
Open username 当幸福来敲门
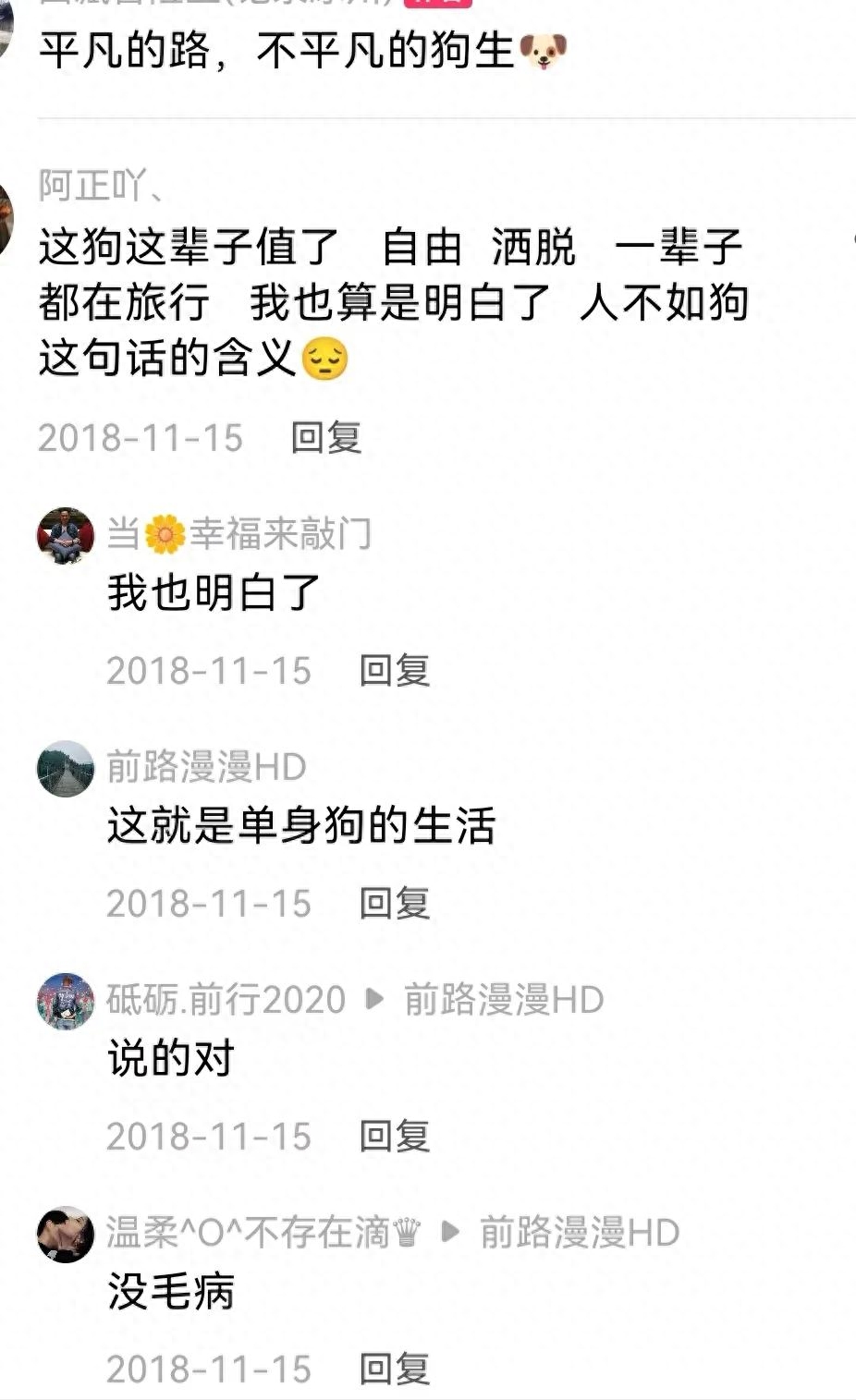click(238, 534)
